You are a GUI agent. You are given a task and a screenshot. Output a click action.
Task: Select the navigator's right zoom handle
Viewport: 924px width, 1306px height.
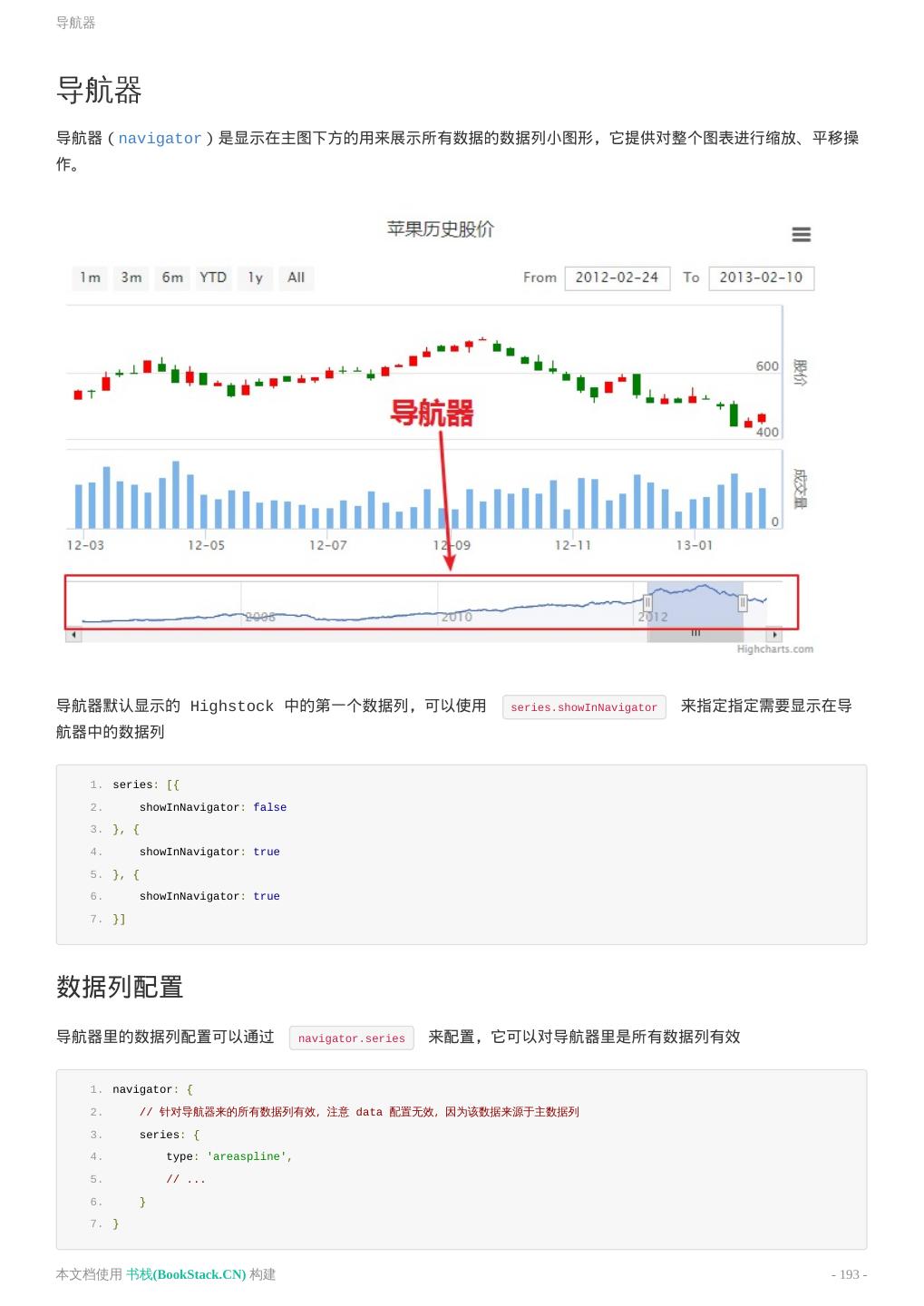click(744, 601)
